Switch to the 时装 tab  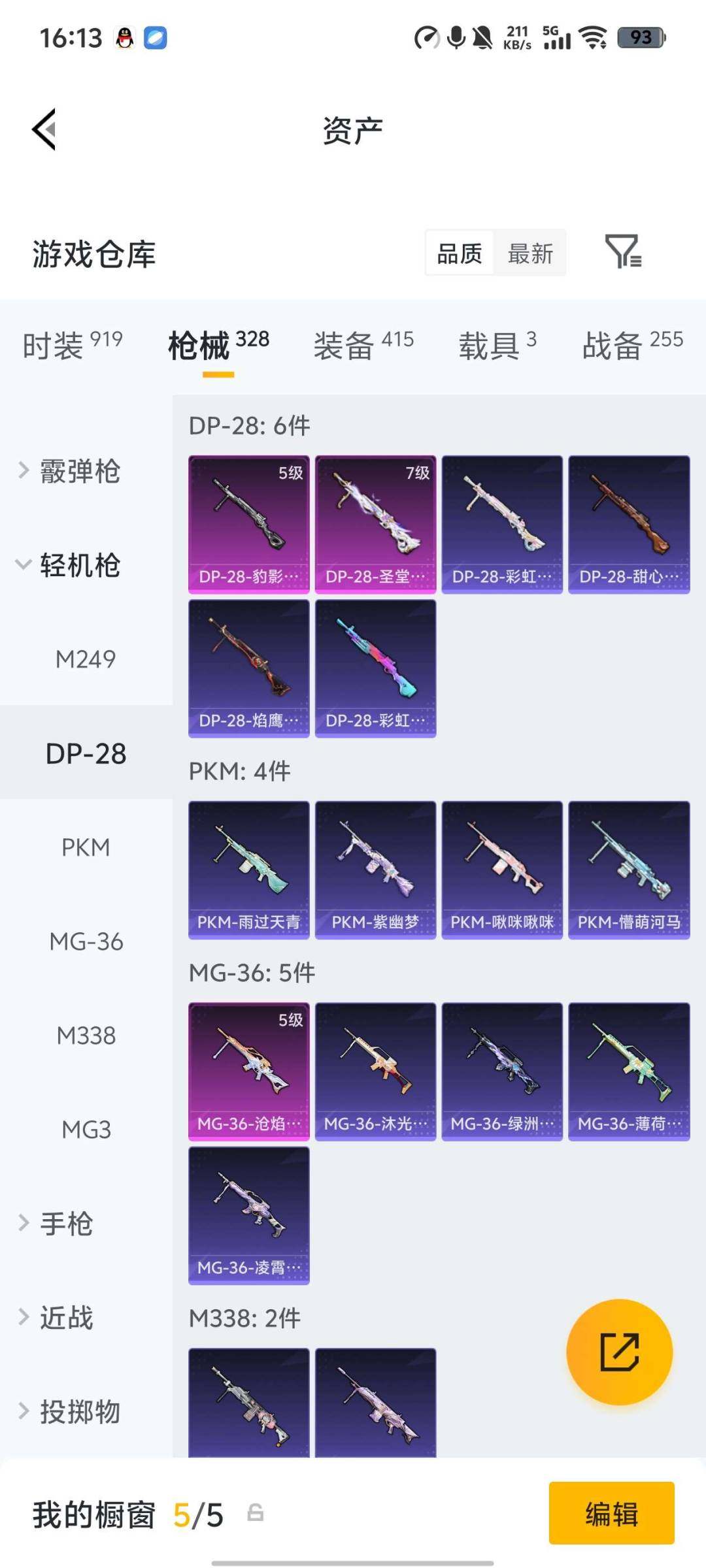point(73,345)
